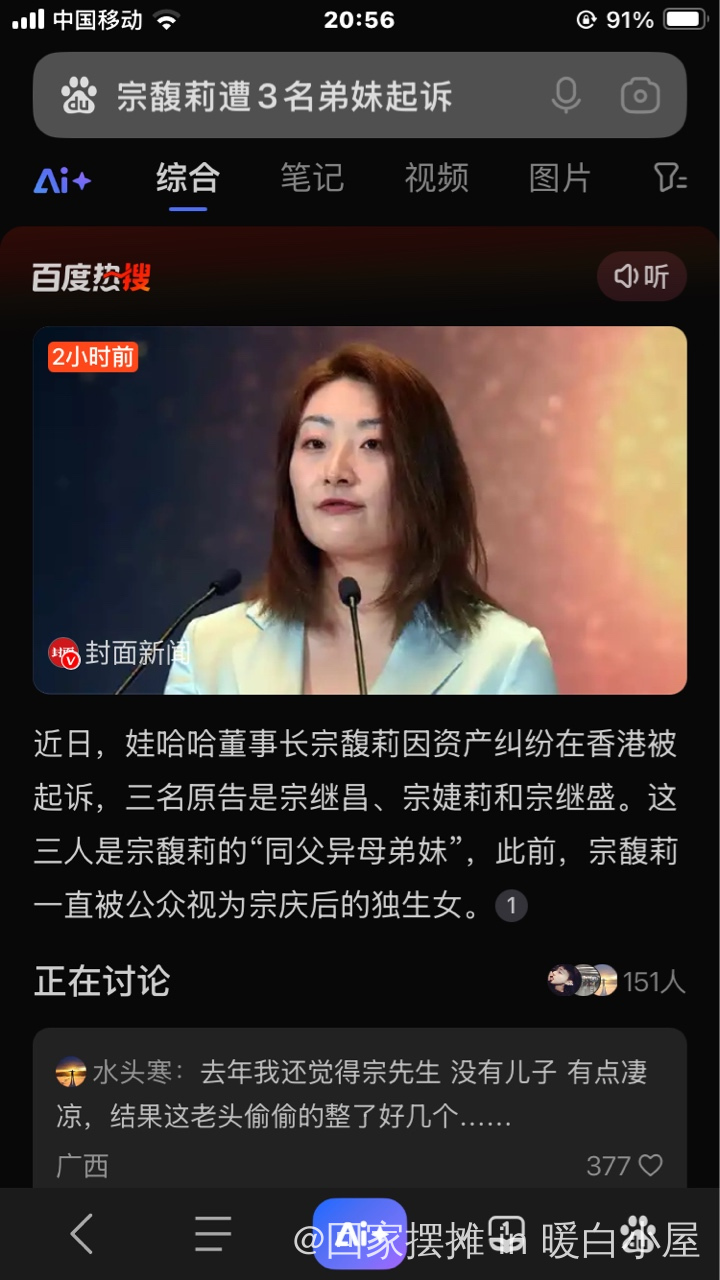Open the search box at the top
Viewport: 720px width, 1280px height.
[x=300, y=97]
